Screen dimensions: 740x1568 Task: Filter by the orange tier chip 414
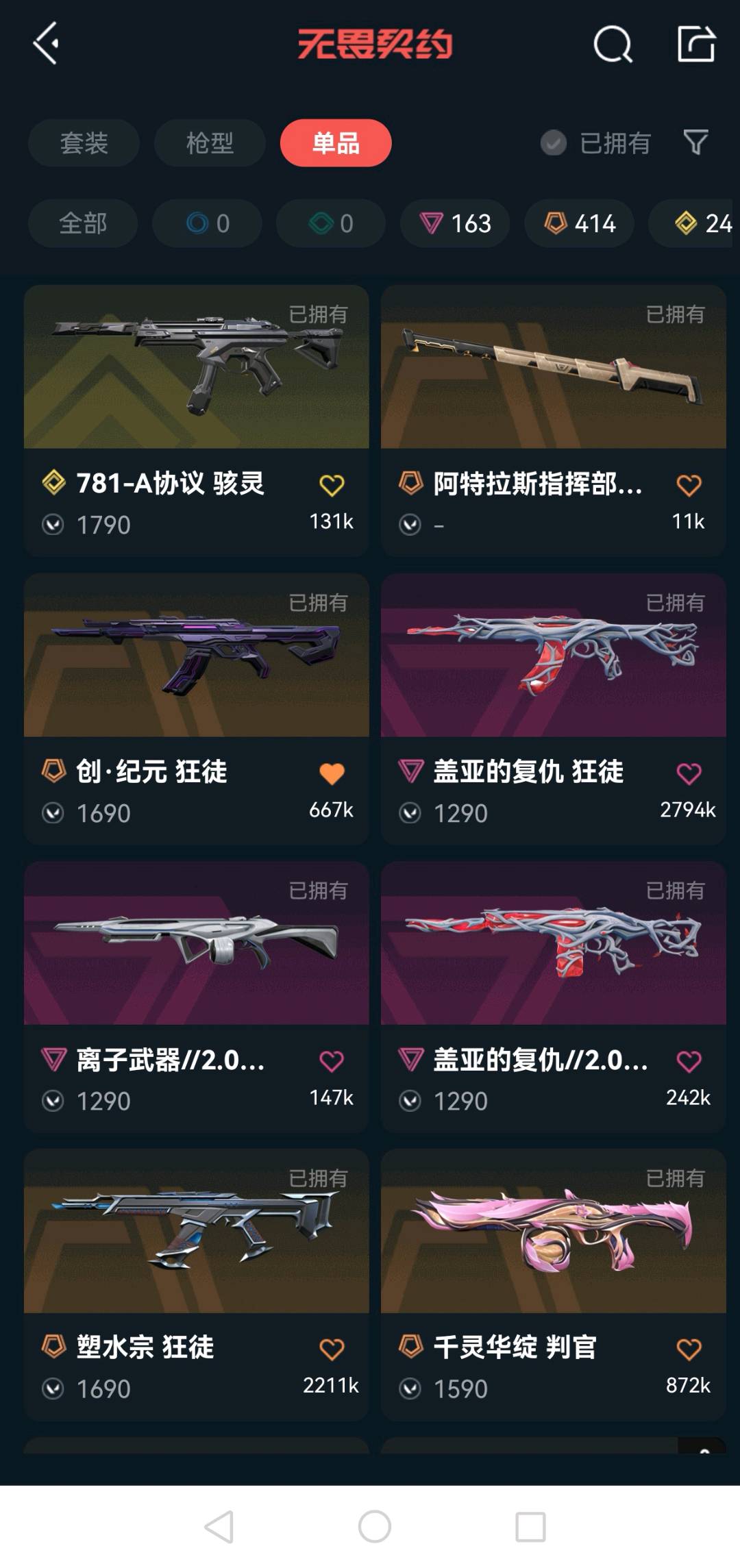(x=579, y=223)
